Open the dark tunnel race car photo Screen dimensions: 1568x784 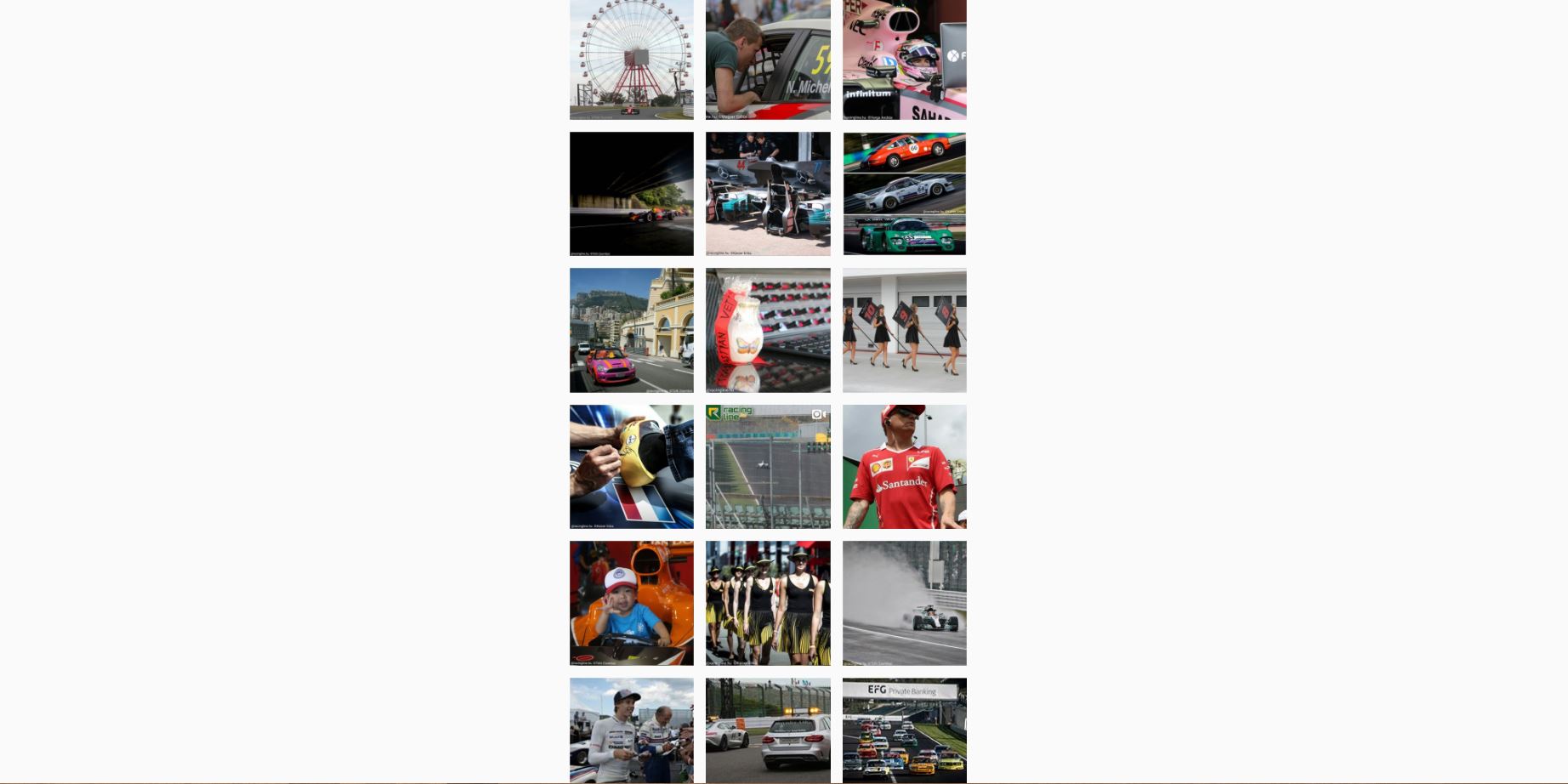click(631, 194)
